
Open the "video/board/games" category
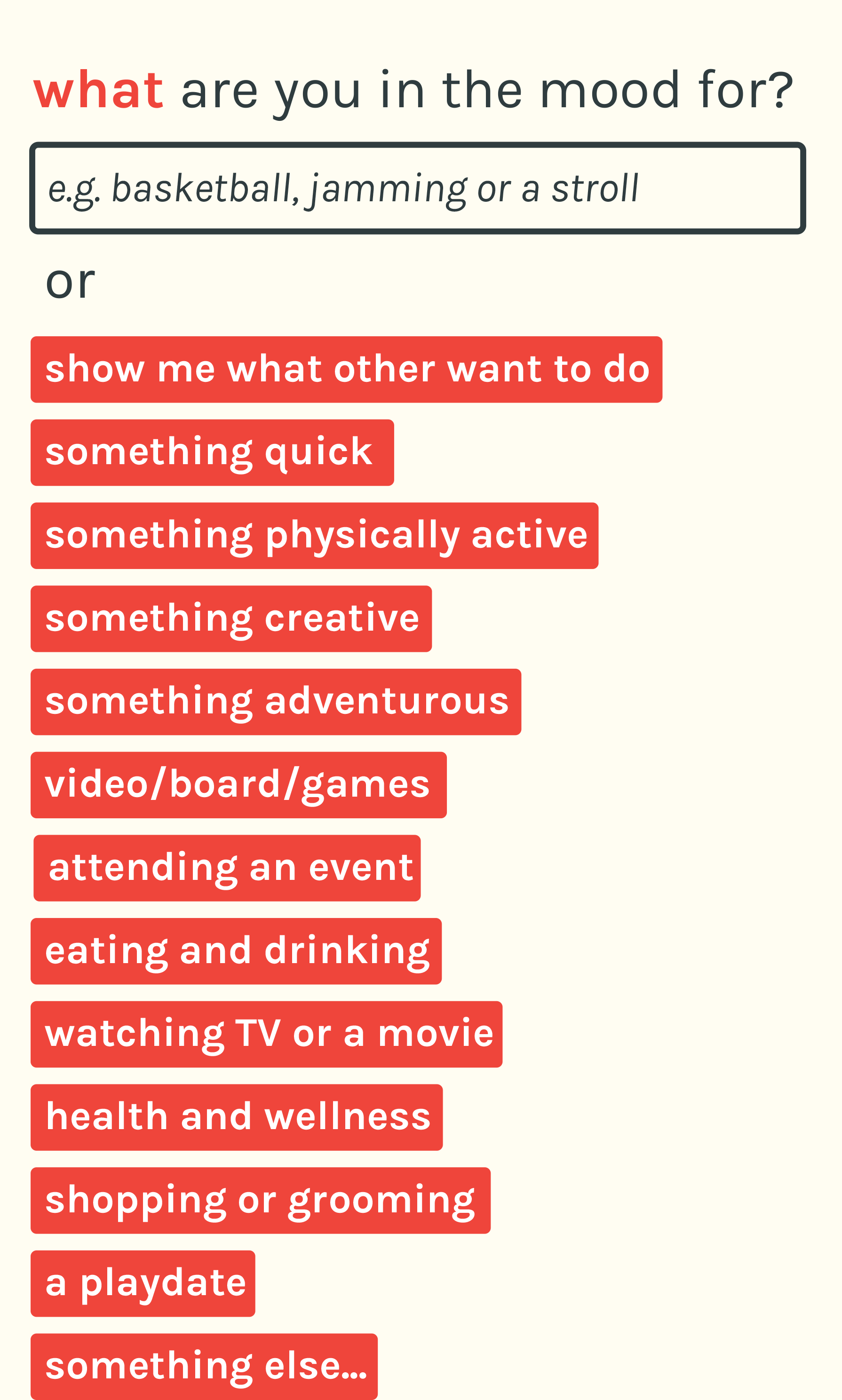[238, 785]
